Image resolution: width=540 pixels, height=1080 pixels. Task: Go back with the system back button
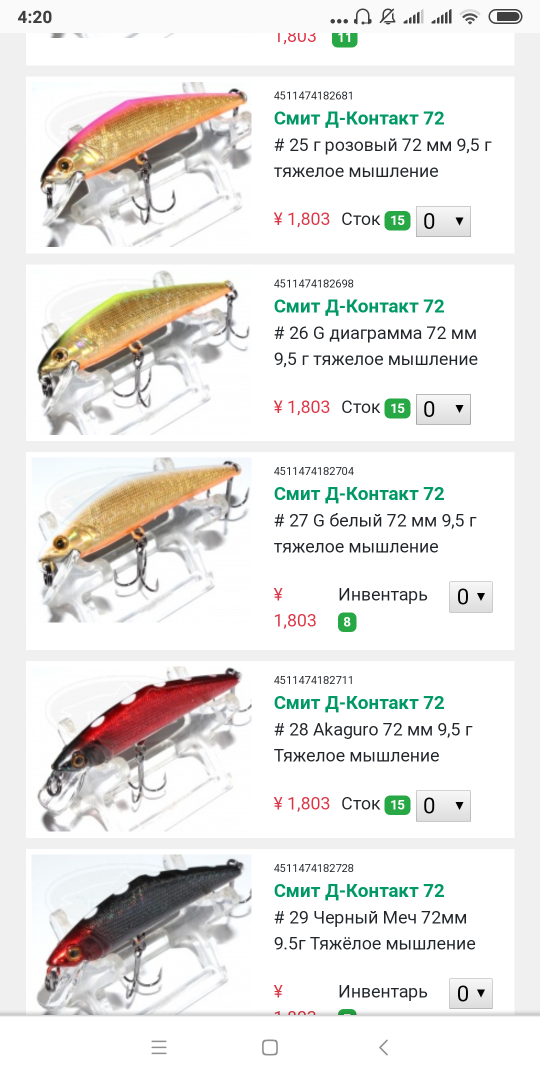[384, 1048]
